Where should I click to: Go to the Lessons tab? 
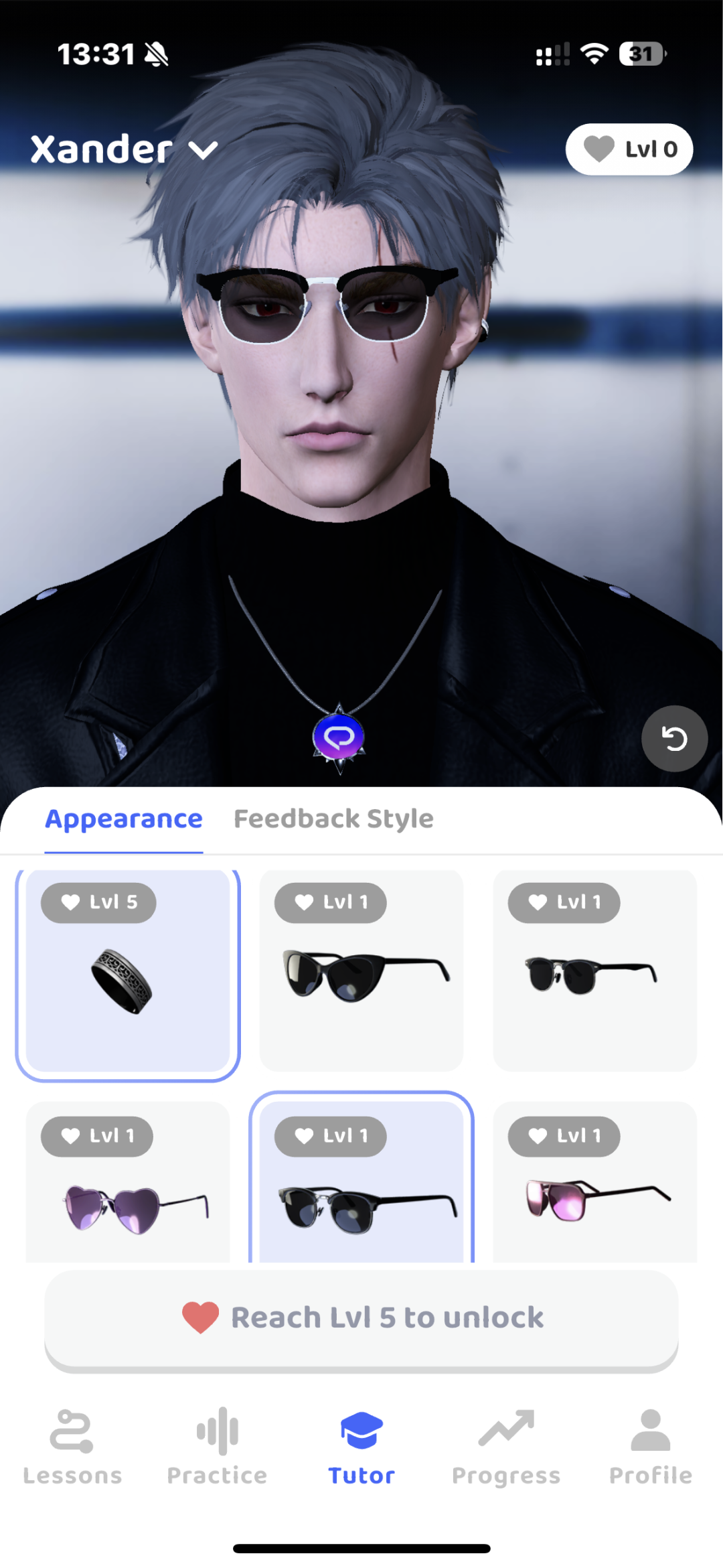coord(72,1447)
